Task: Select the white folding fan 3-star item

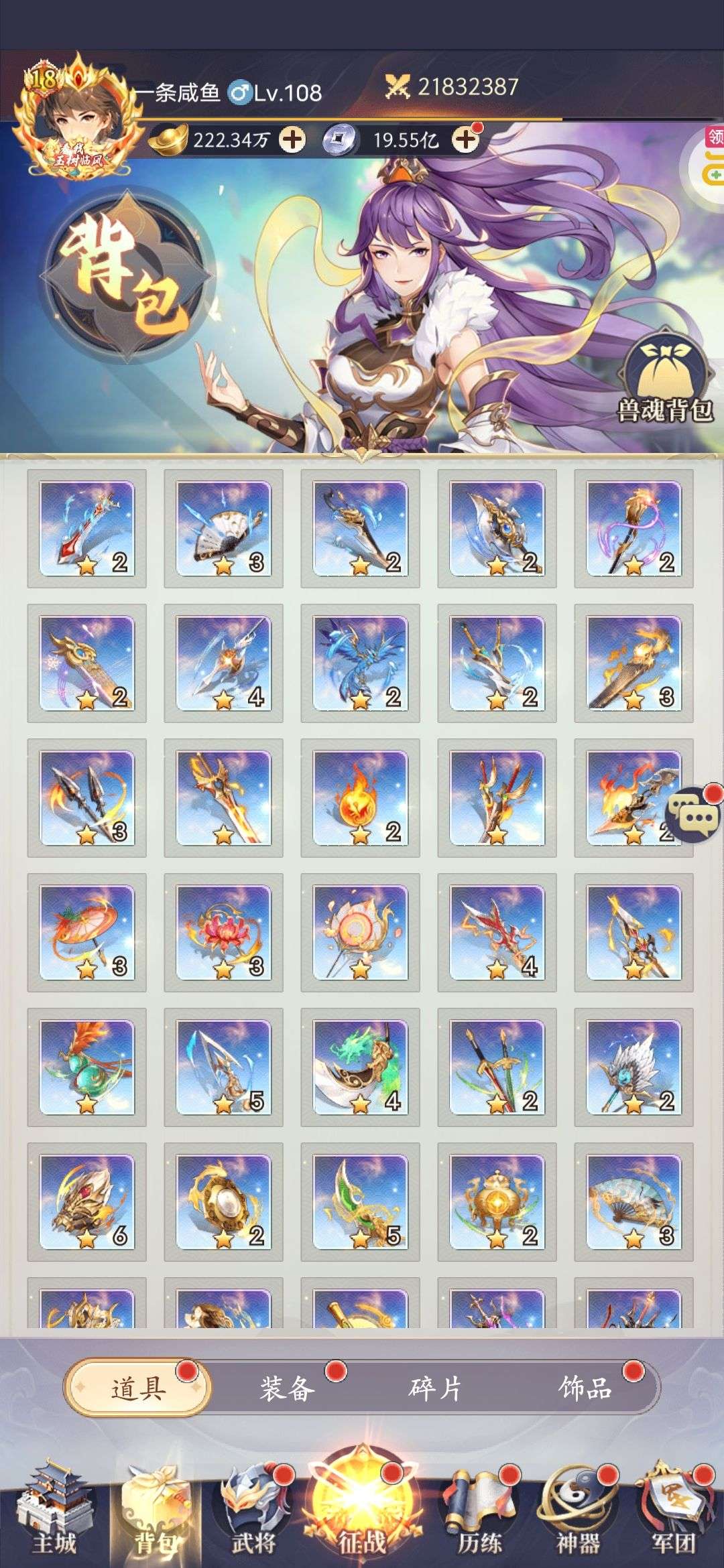Action: coord(223,529)
